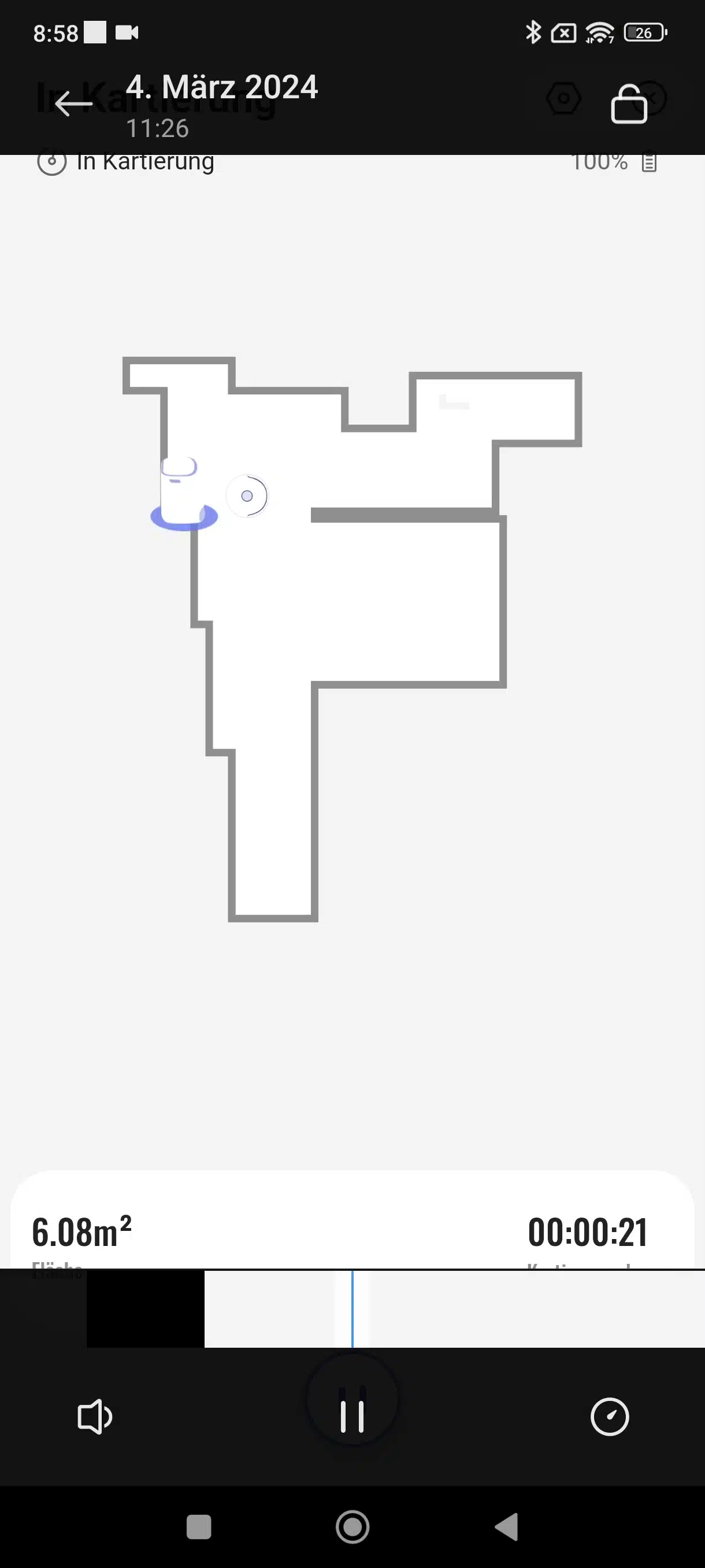Tap the system home button
Image resolution: width=705 pixels, height=1568 pixels.
(352, 1526)
